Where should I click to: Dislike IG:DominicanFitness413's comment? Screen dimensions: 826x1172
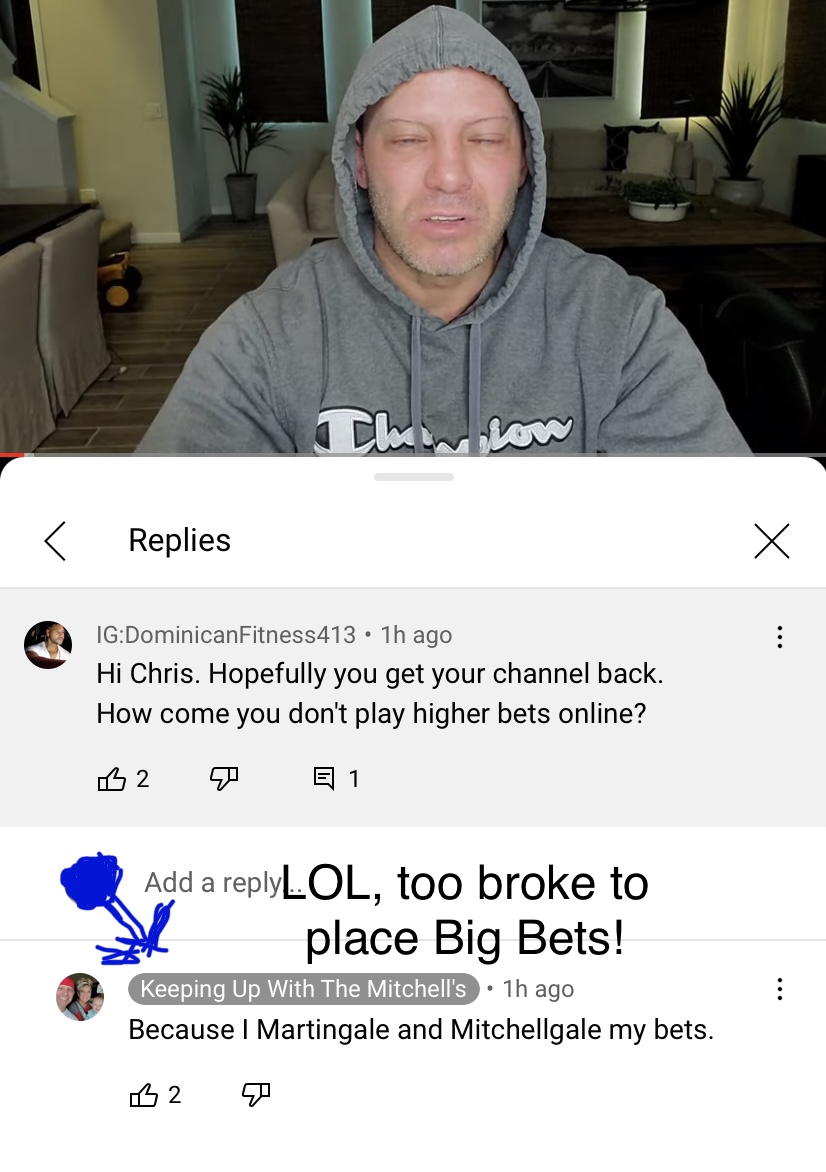(223, 779)
